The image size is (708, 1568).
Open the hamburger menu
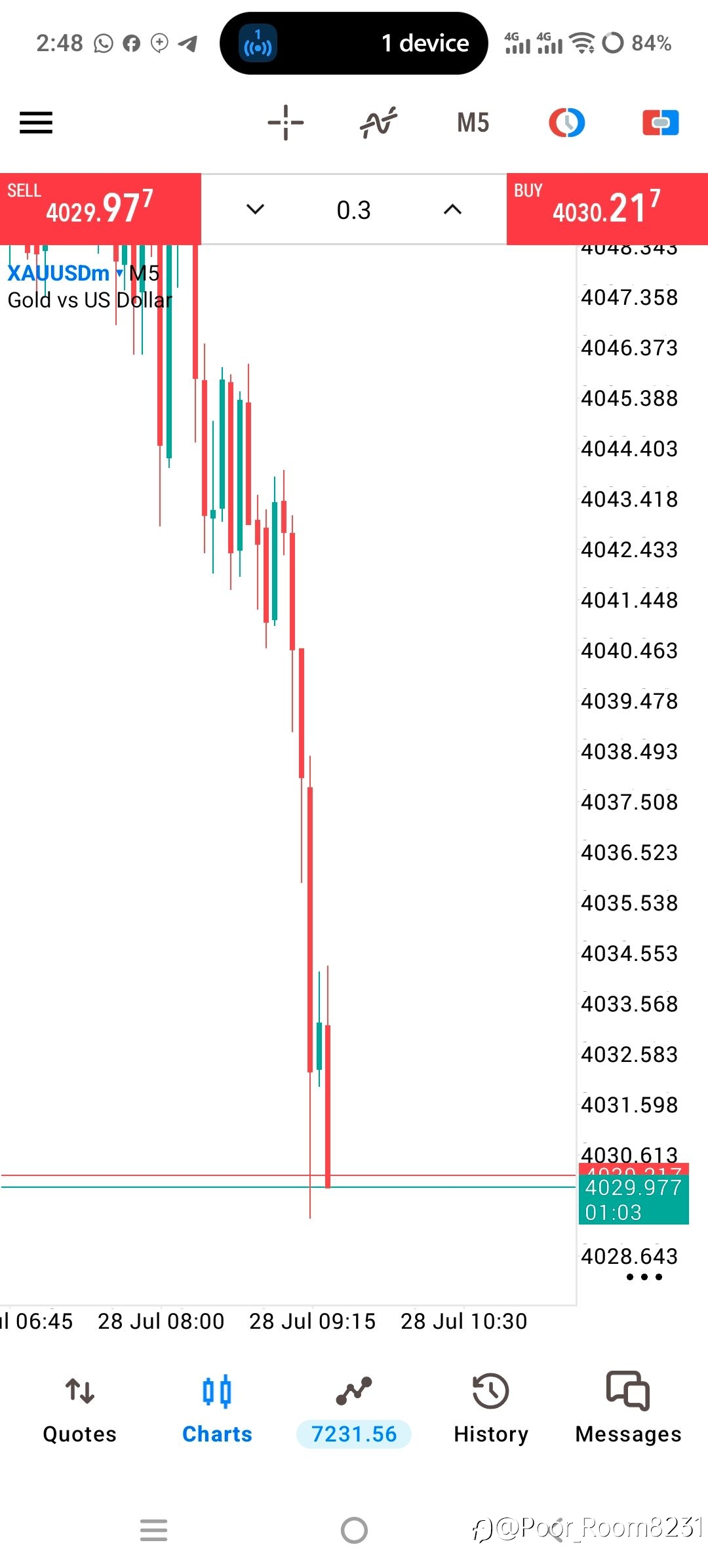[x=36, y=123]
